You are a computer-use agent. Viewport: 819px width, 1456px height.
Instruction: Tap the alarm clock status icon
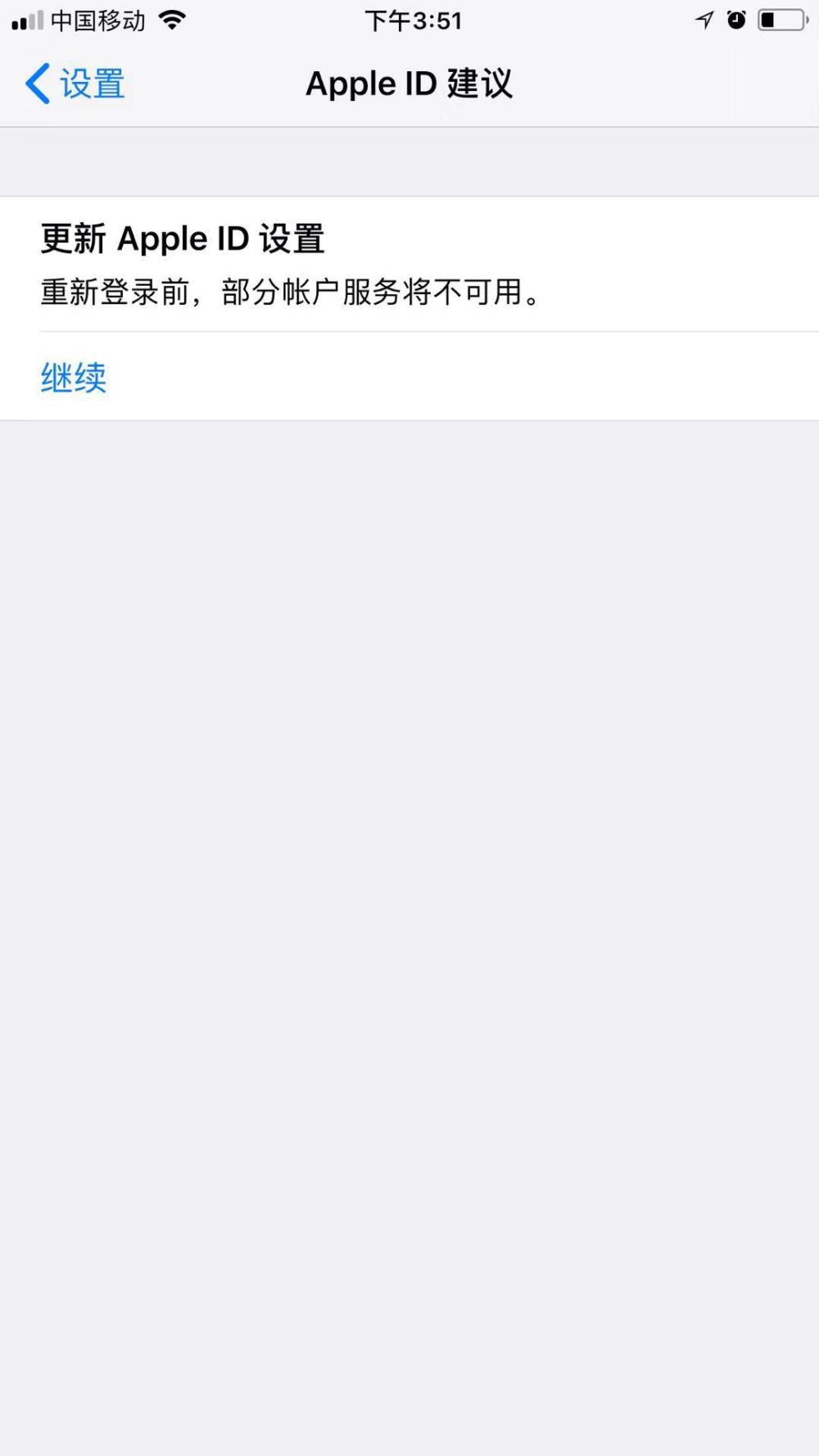(736, 20)
